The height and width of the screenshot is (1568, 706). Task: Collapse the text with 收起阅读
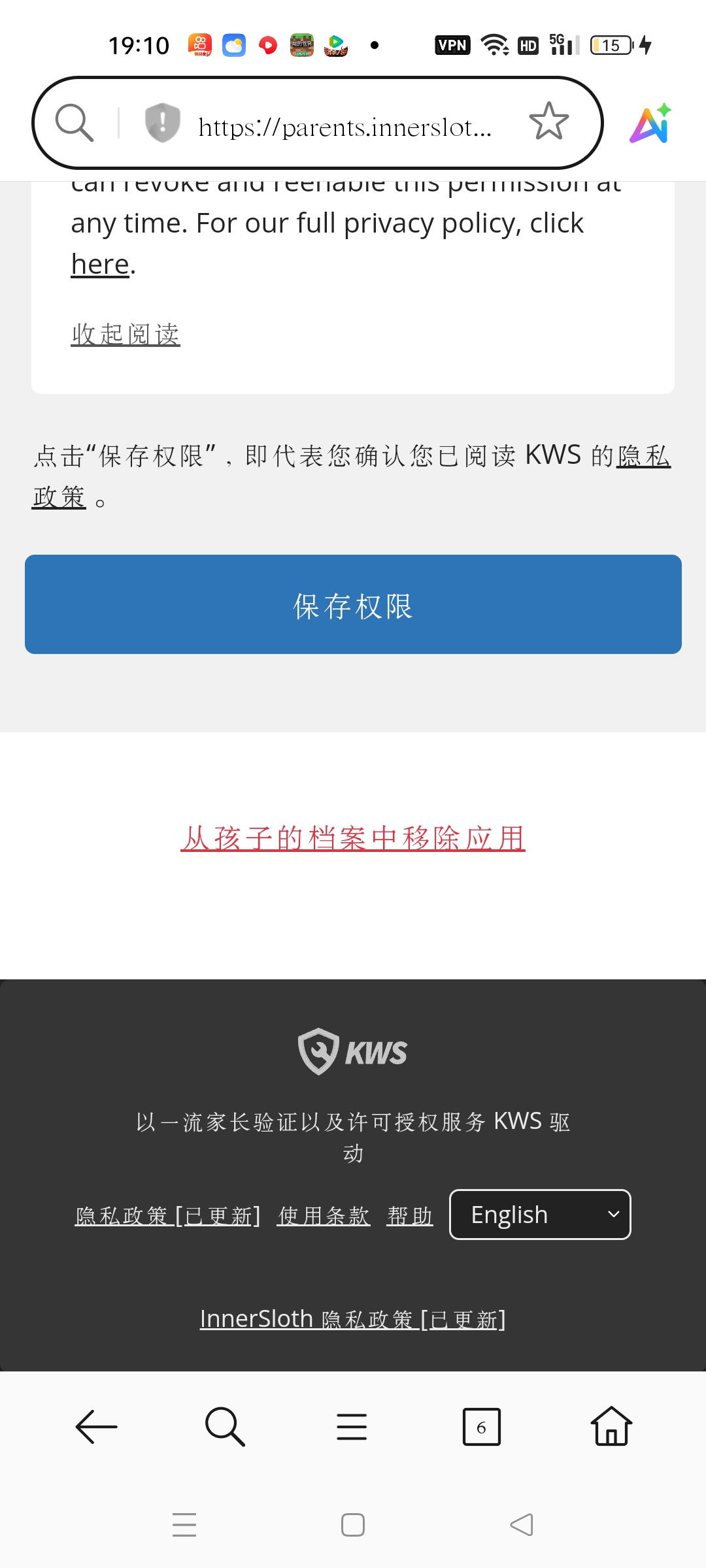(x=125, y=334)
